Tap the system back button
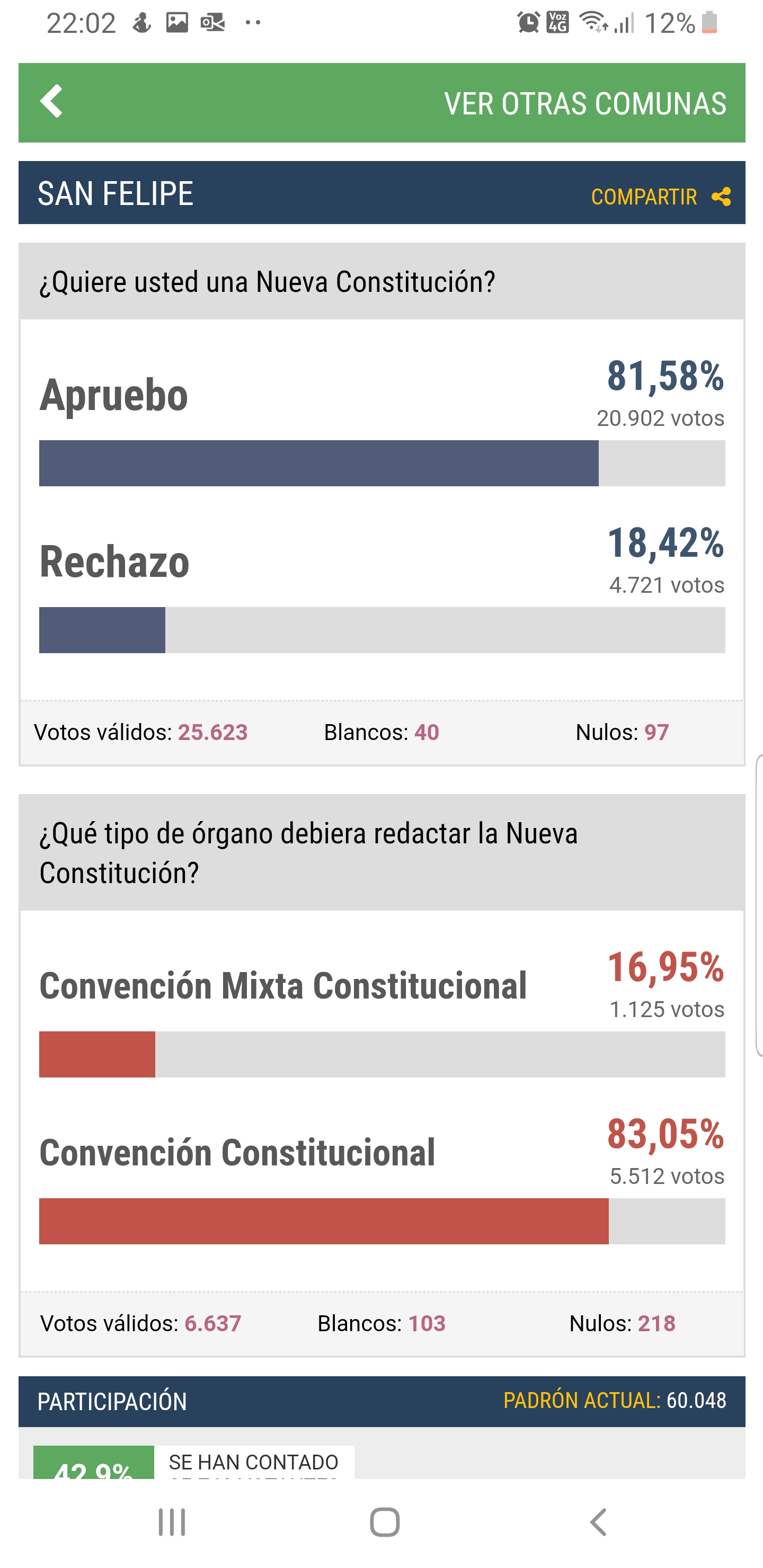 pyautogui.click(x=598, y=1522)
